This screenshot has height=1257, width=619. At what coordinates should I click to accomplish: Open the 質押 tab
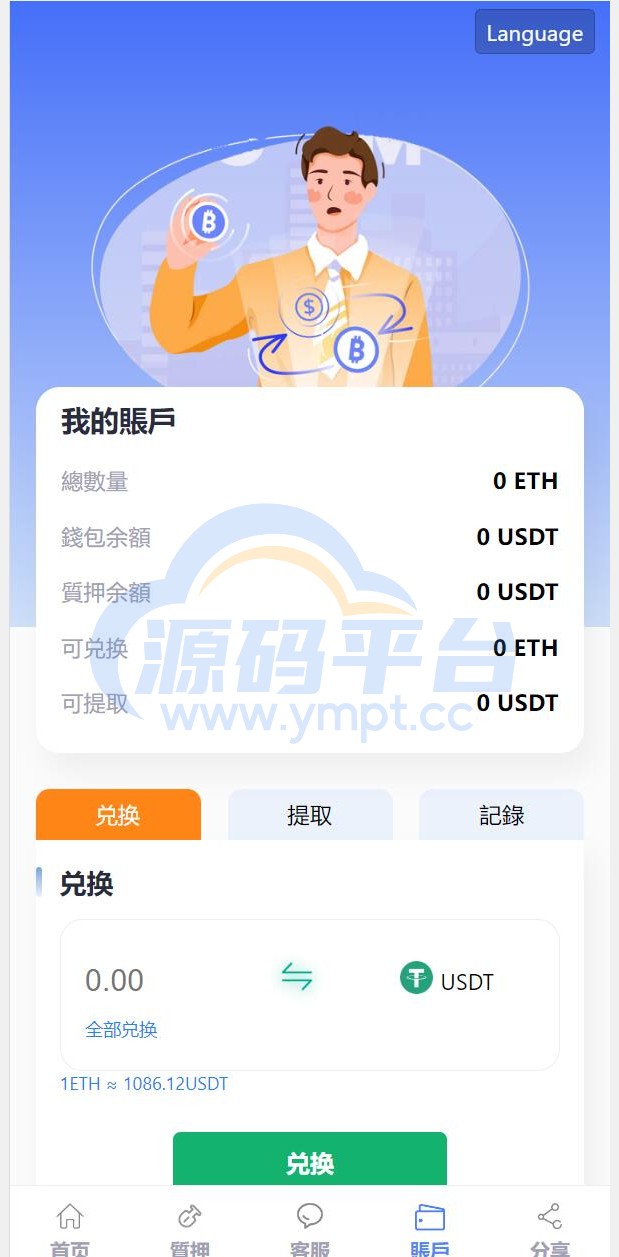point(190,1227)
